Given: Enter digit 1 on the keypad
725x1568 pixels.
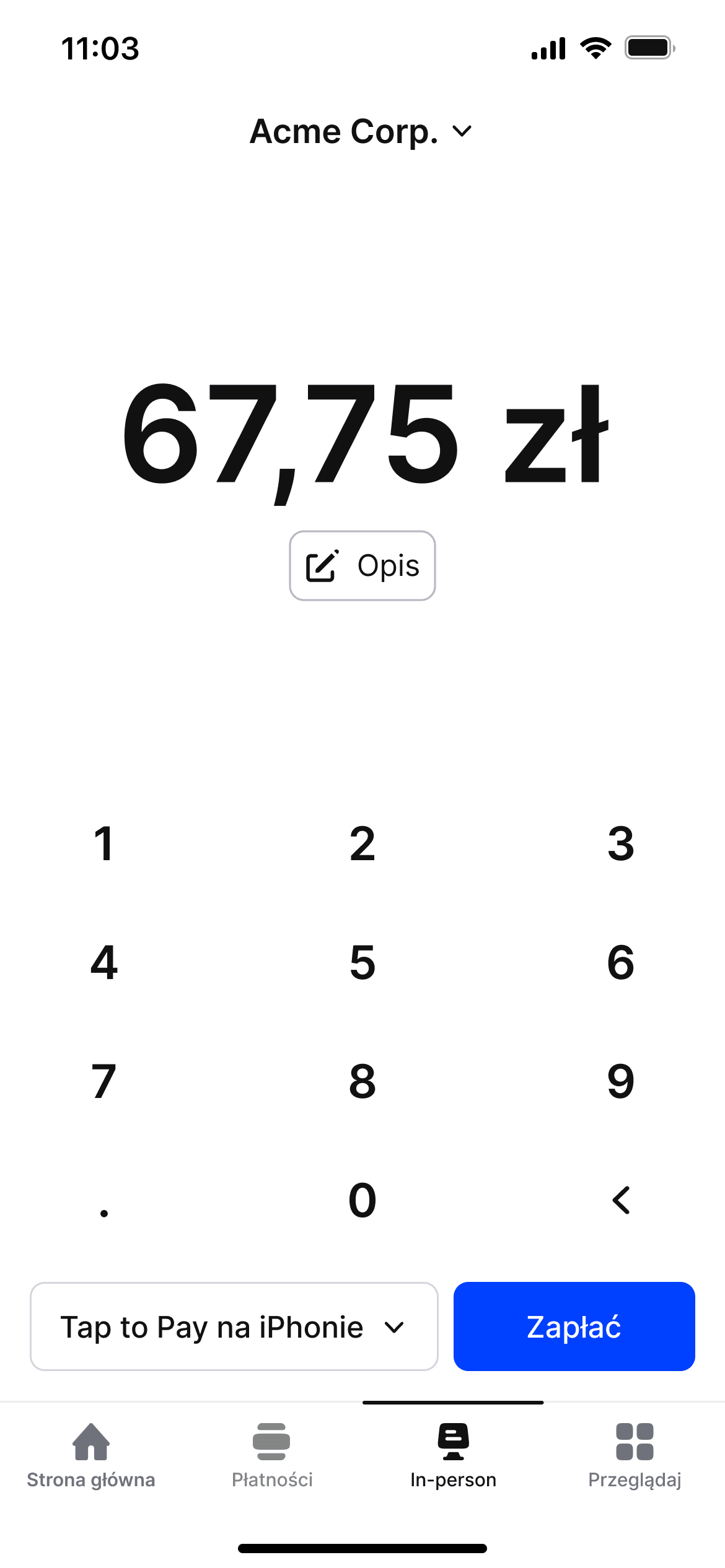Looking at the screenshot, I should (104, 843).
